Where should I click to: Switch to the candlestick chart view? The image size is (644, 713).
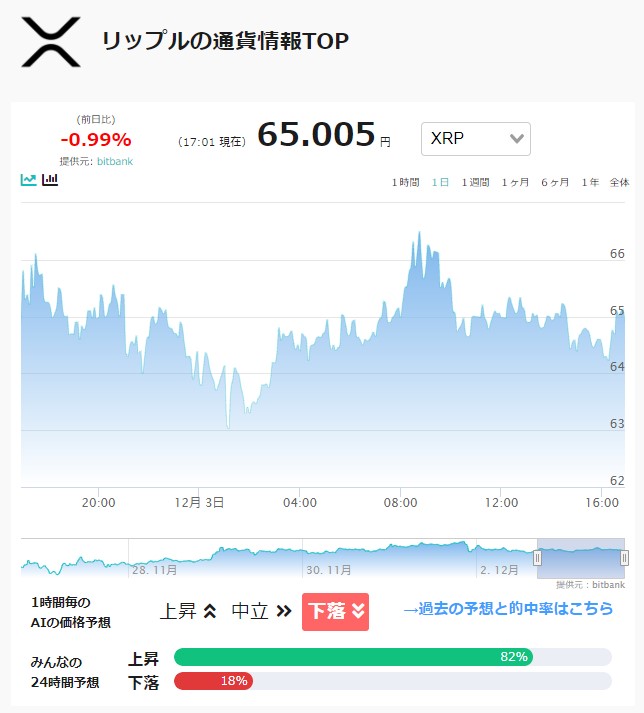click(50, 180)
